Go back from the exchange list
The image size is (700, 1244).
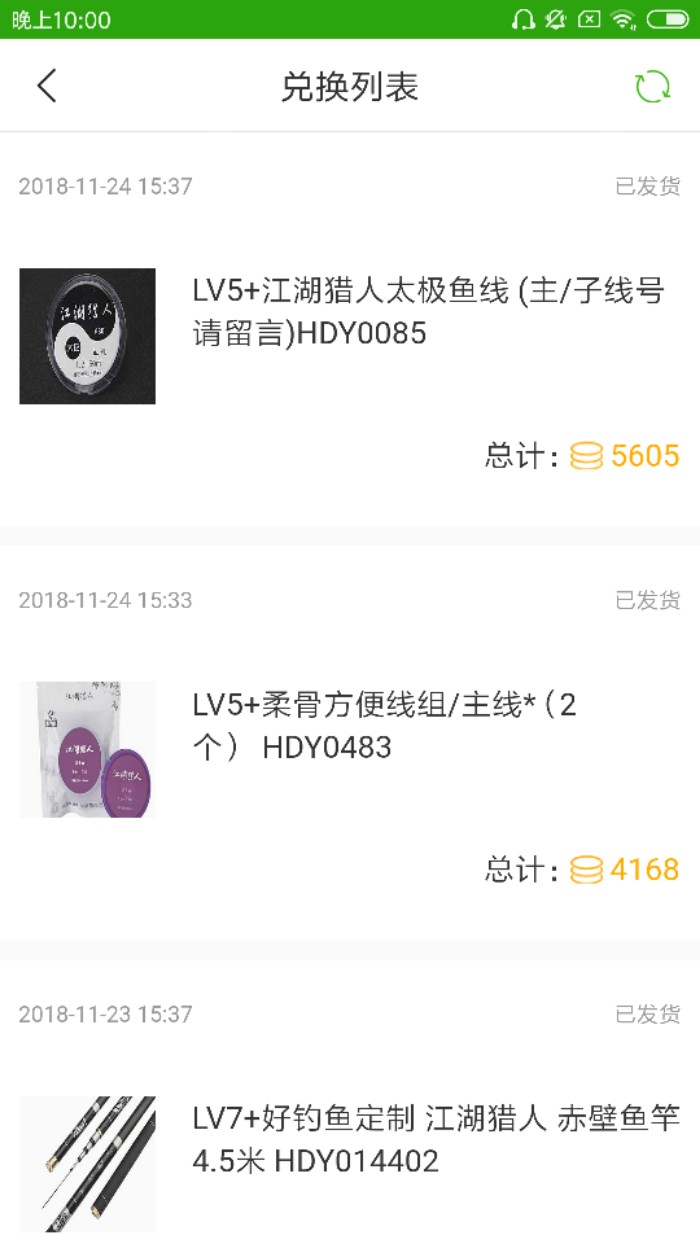(47, 86)
